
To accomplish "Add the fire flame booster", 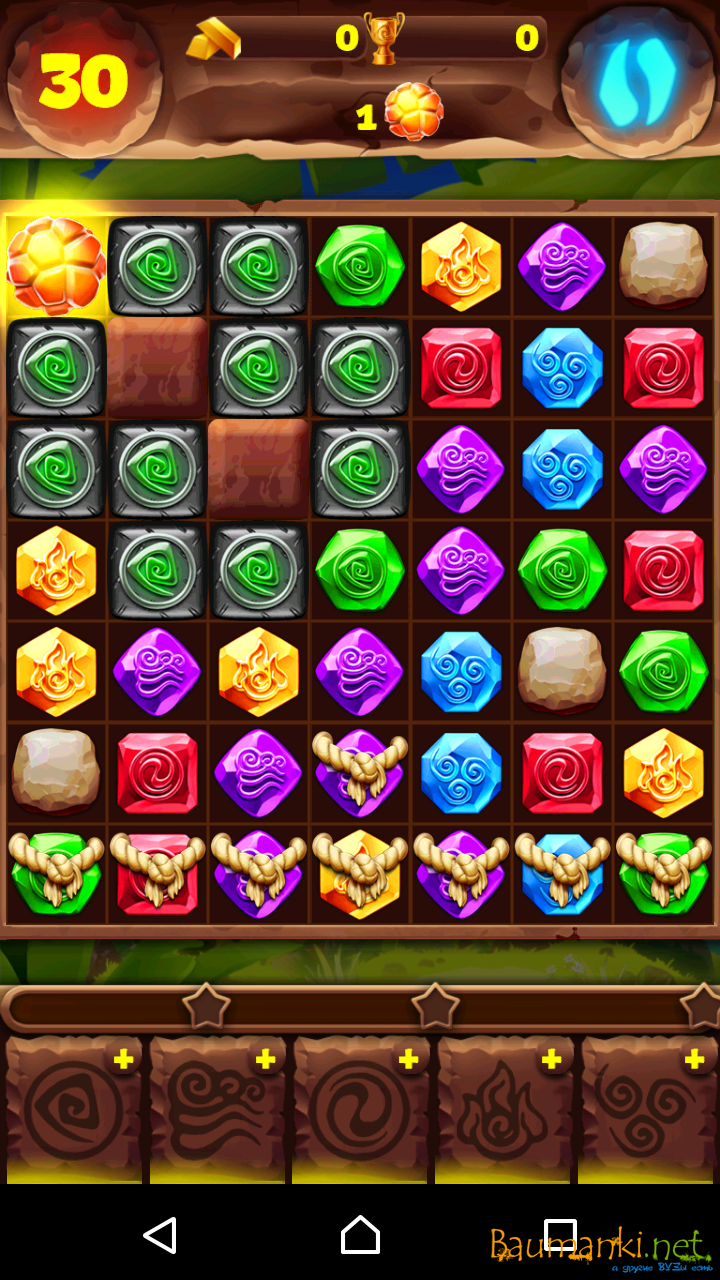I will coord(552,1060).
